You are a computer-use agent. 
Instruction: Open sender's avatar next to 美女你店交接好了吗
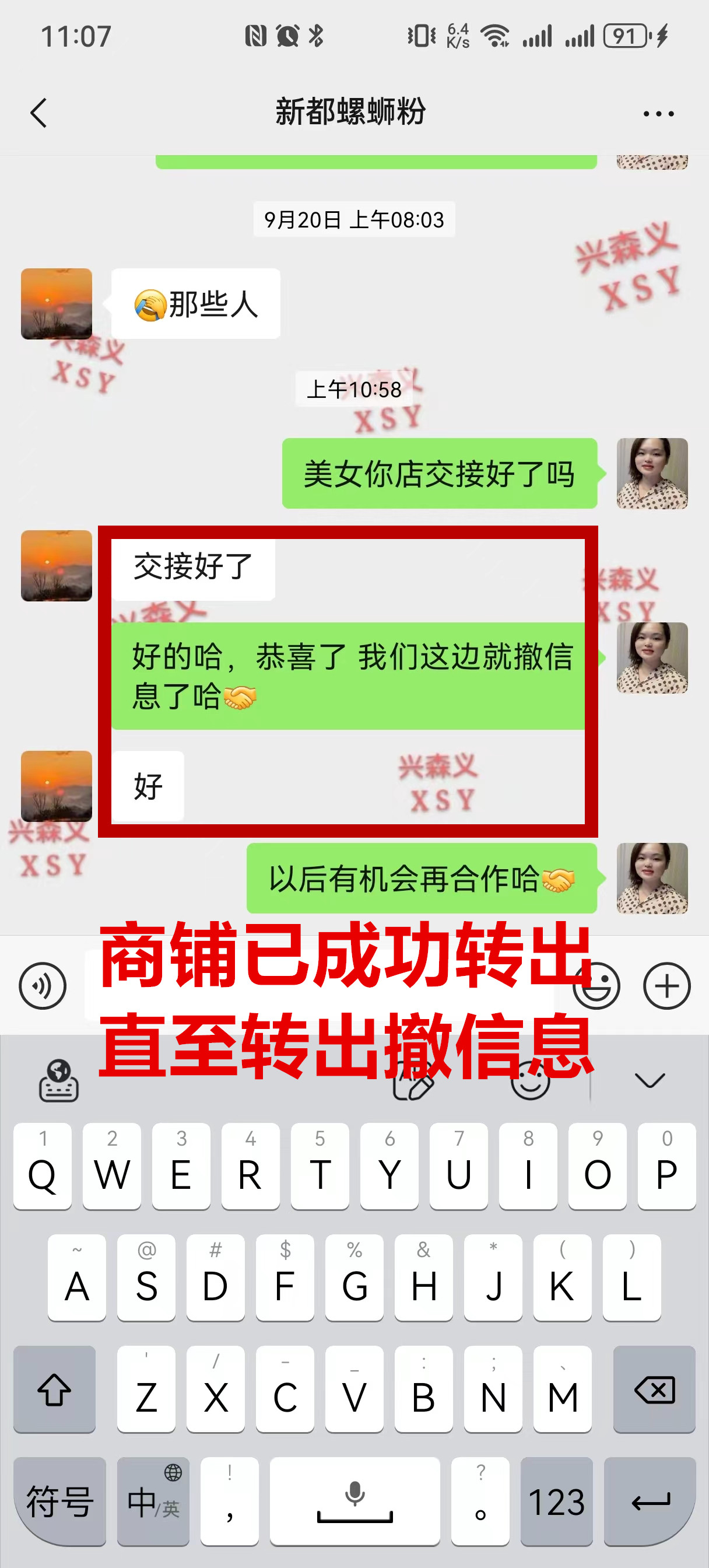click(652, 474)
